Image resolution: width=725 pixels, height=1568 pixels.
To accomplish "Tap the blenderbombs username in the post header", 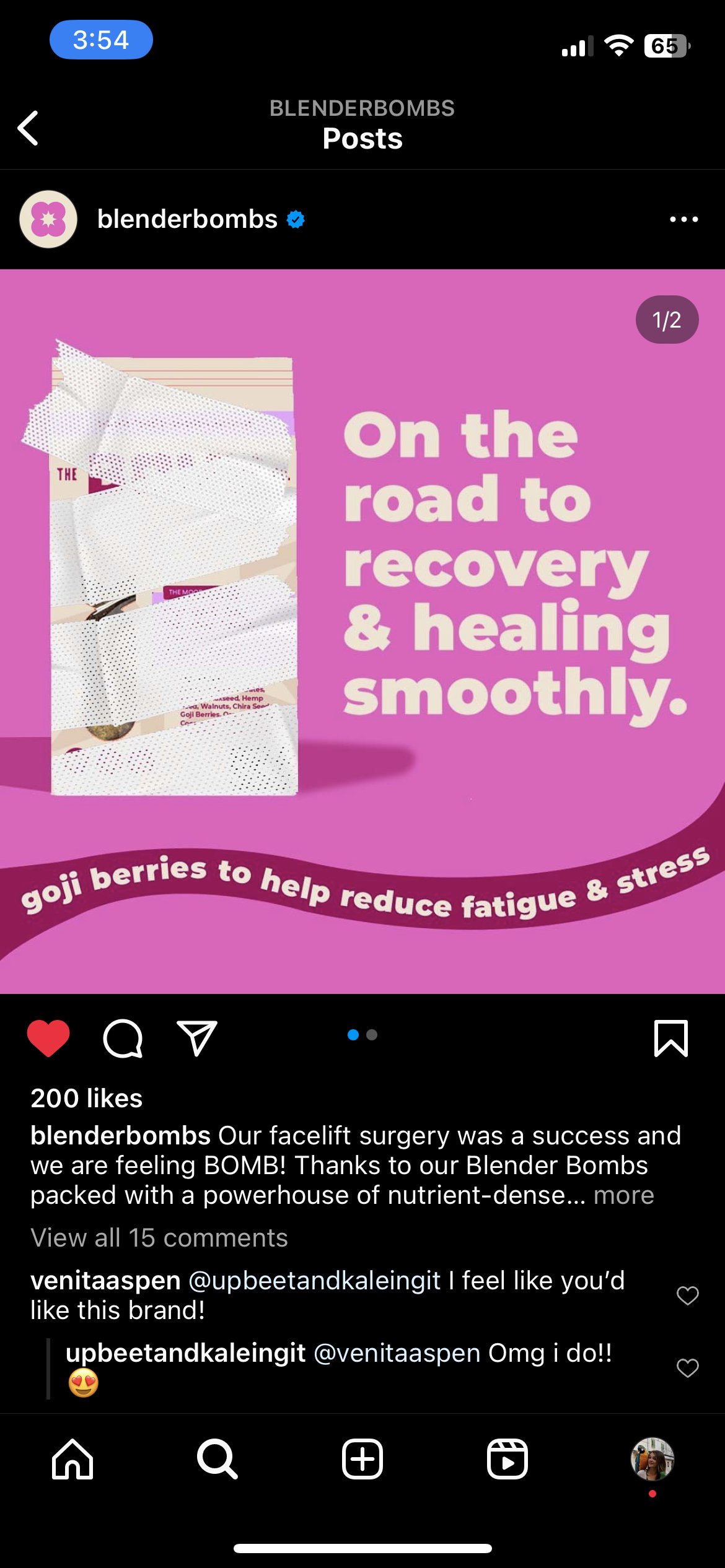I will tap(187, 219).
